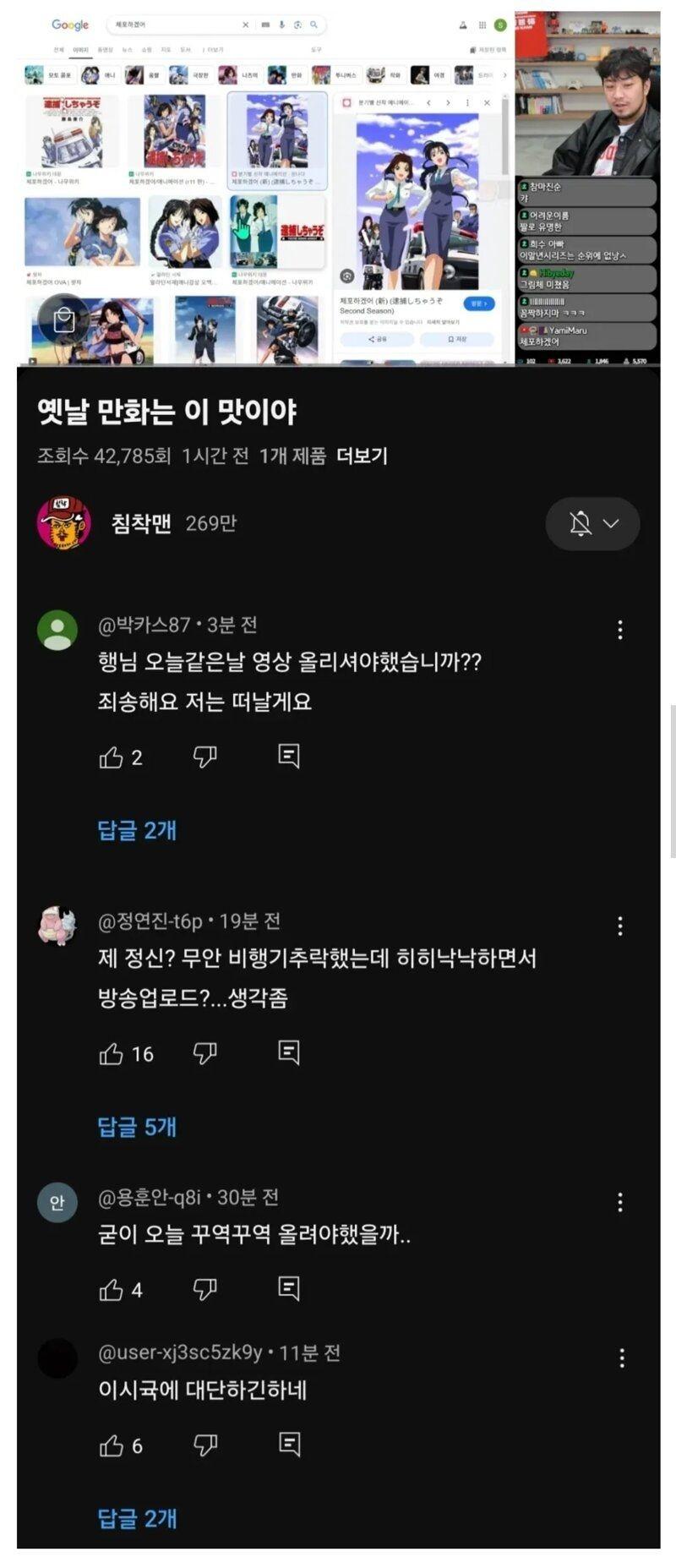Open 침착맨 channel page
This screenshot has width=676, height=1568.
(141, 523)
